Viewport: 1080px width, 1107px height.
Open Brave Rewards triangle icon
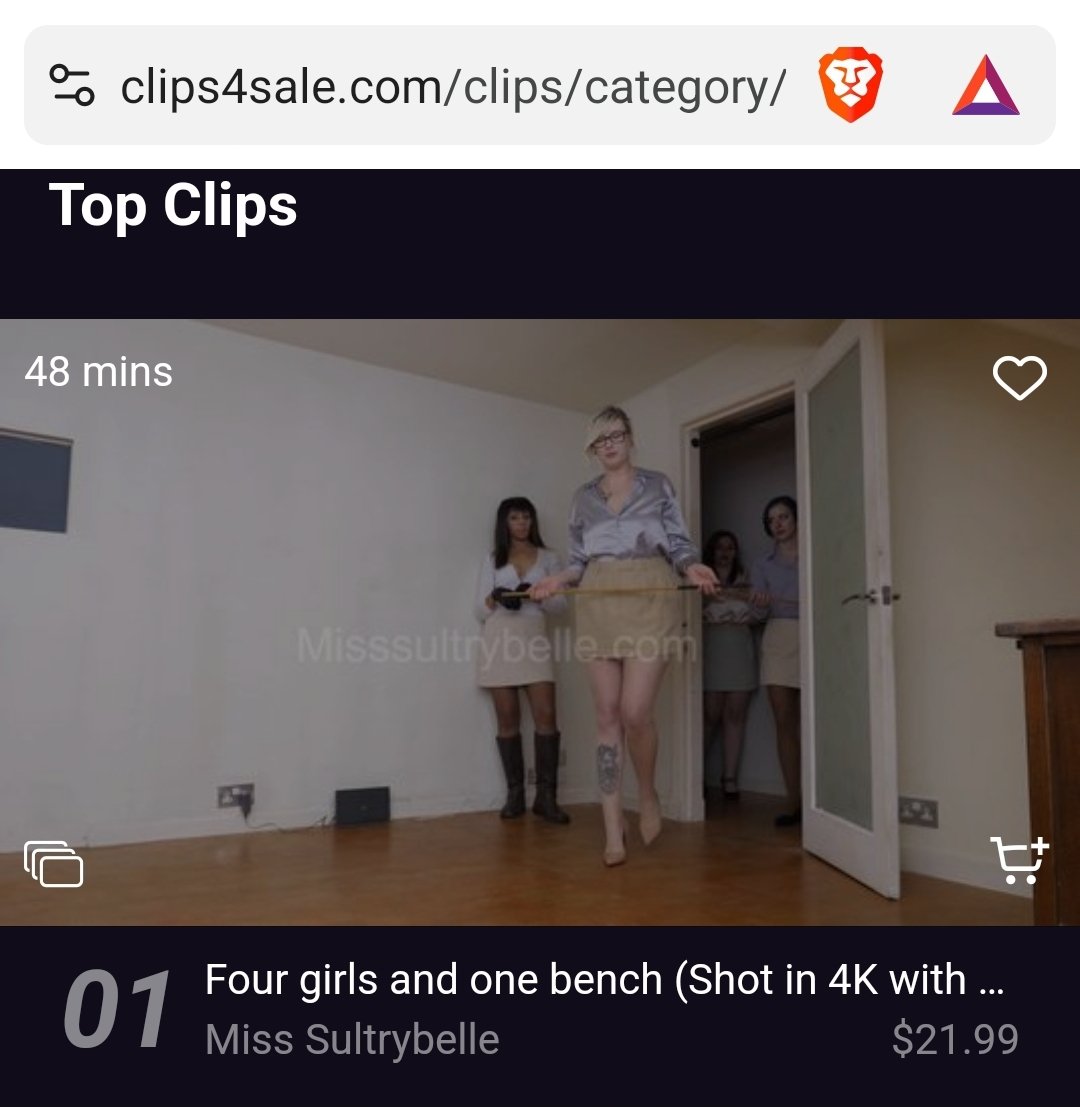coord(986,86)
